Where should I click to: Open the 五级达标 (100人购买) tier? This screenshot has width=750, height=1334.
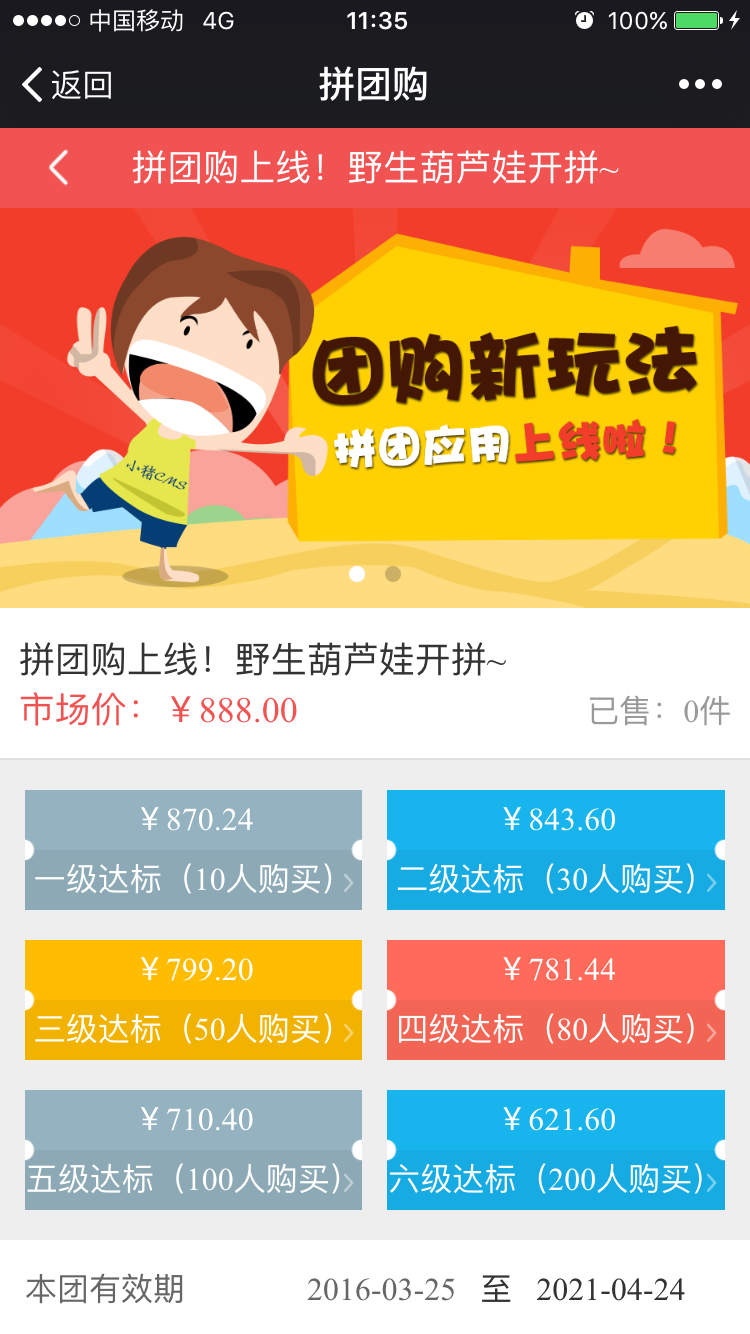tap(193, 1150)
